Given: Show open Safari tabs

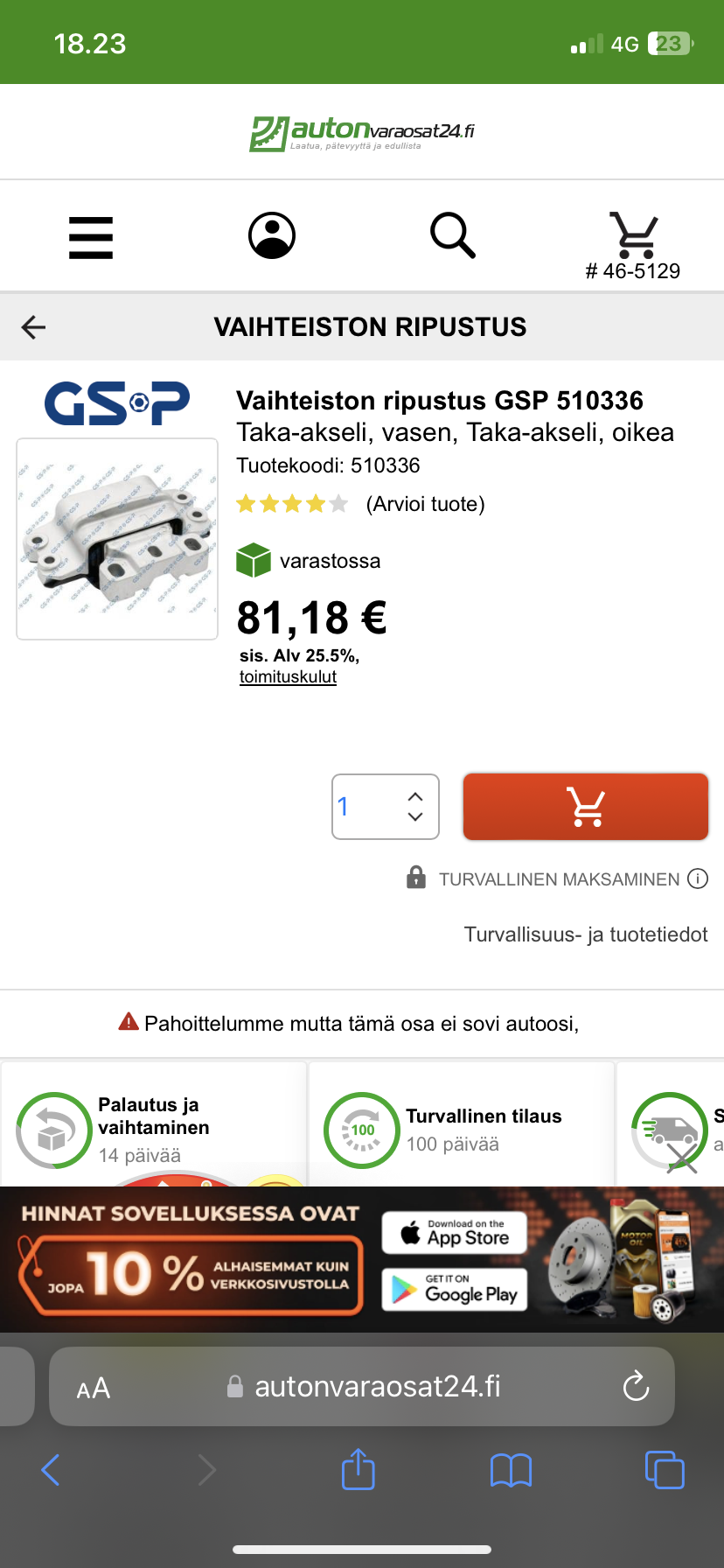Looking at the screenshot, I should (664, 1470).
